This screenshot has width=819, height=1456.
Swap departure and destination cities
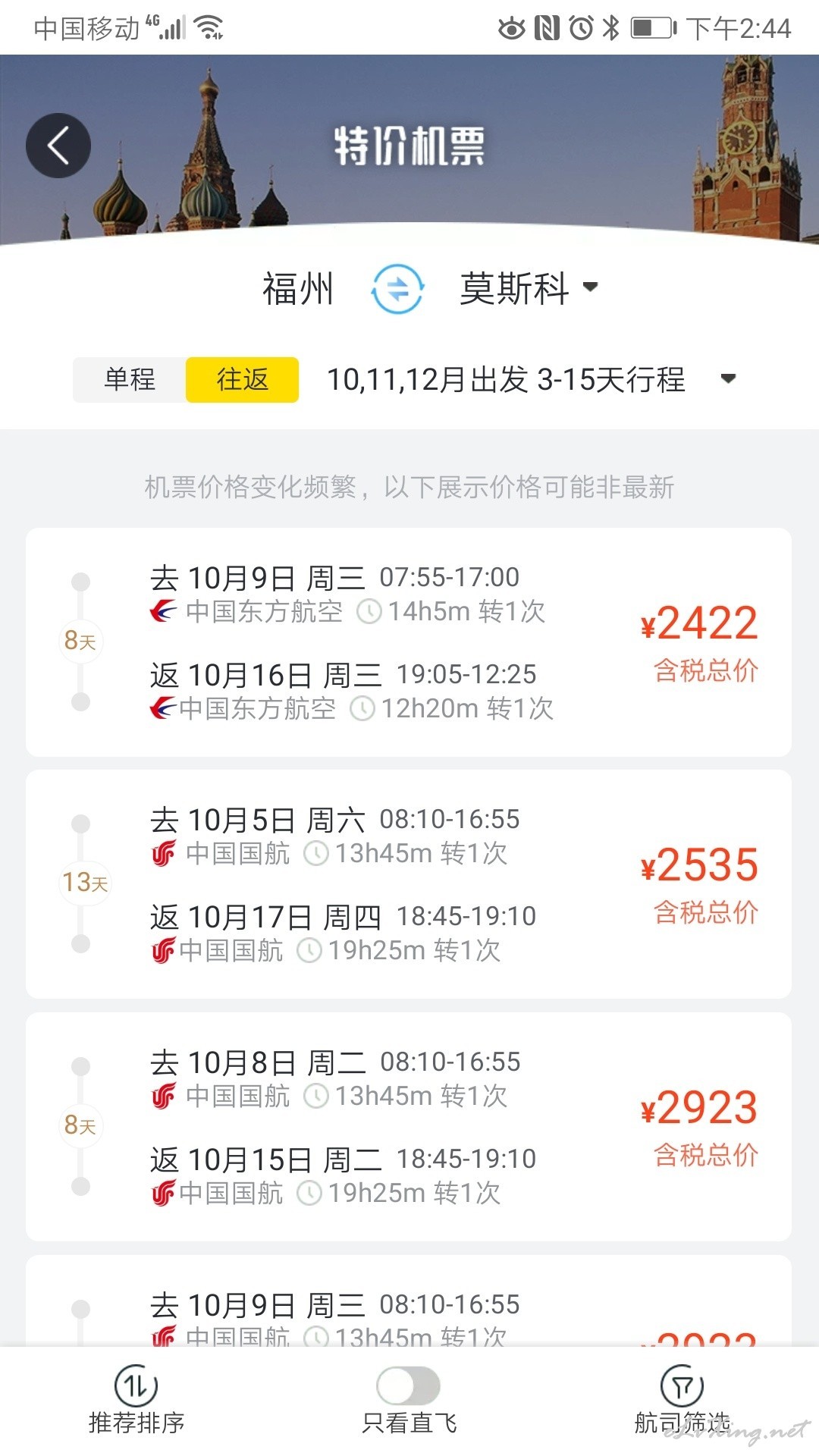[x=397, y=289]
